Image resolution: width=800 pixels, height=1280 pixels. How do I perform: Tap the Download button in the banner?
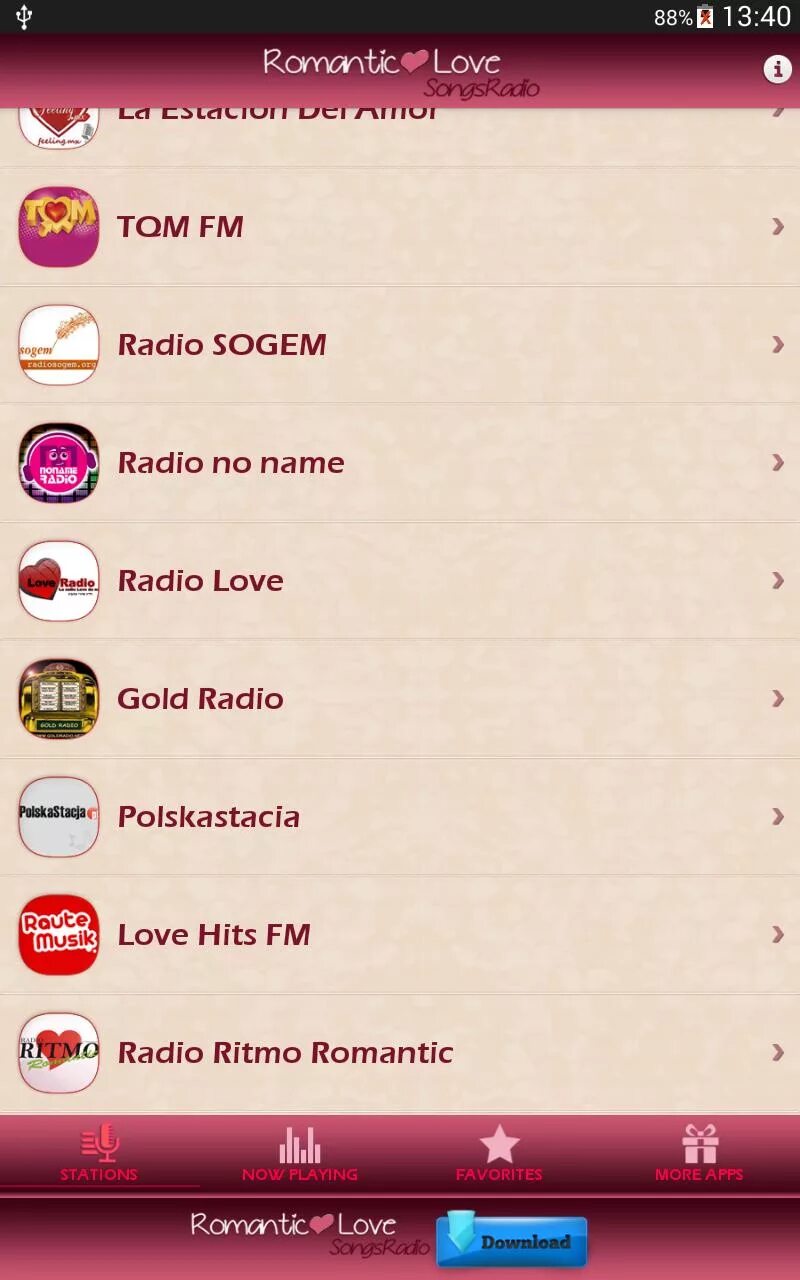coord(511,1241)
